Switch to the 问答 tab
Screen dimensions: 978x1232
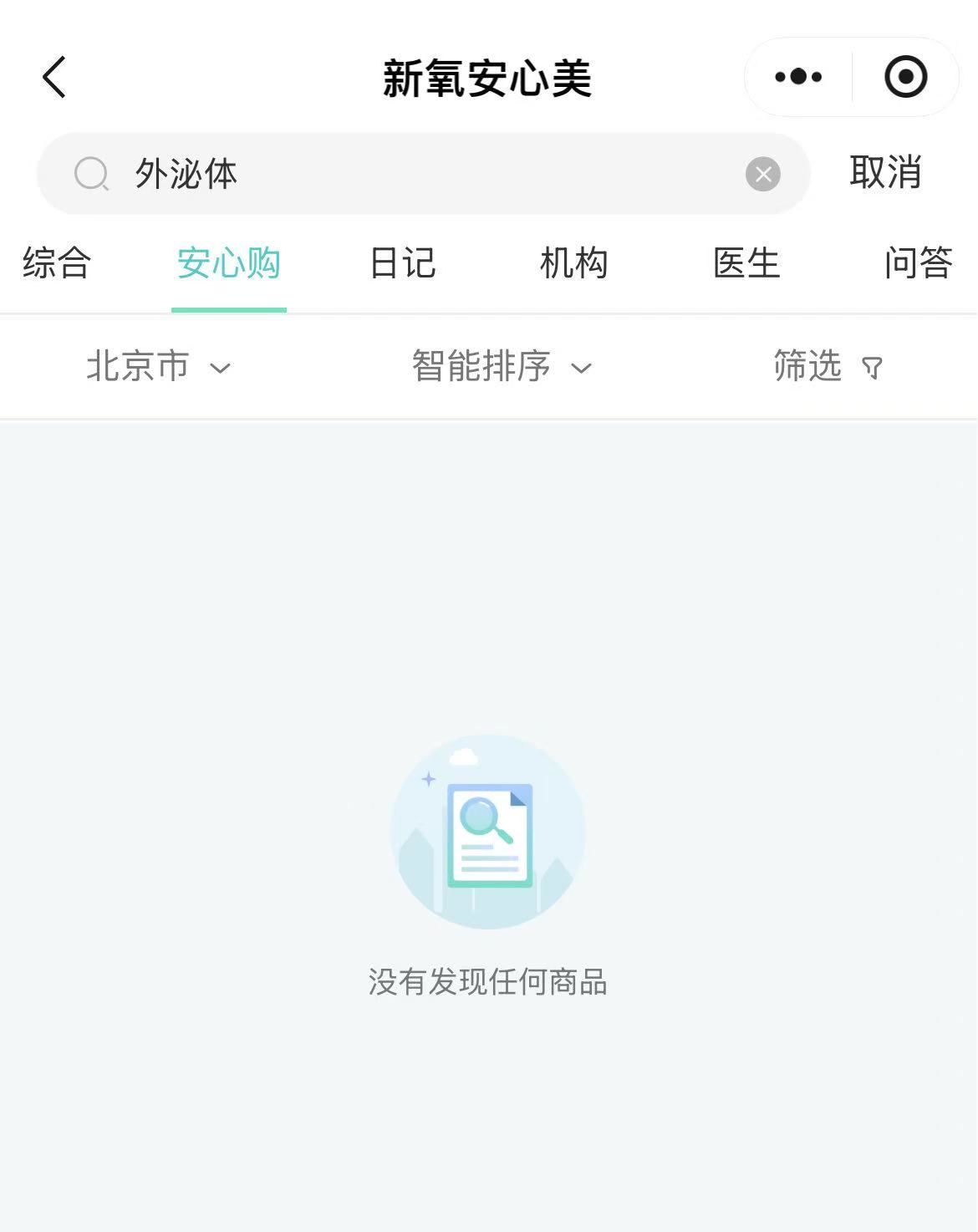[919, 263]
